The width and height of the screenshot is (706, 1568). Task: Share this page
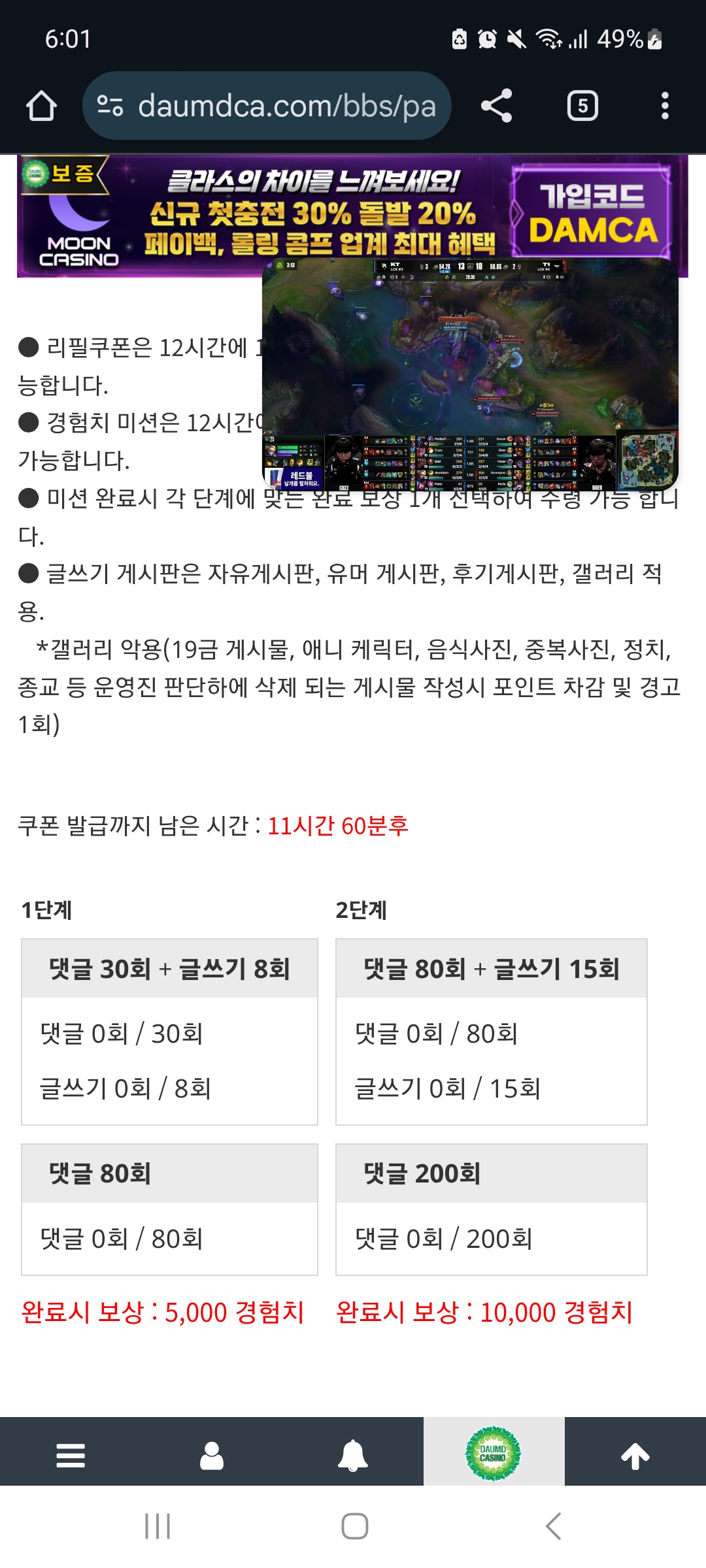coord(496,106)
